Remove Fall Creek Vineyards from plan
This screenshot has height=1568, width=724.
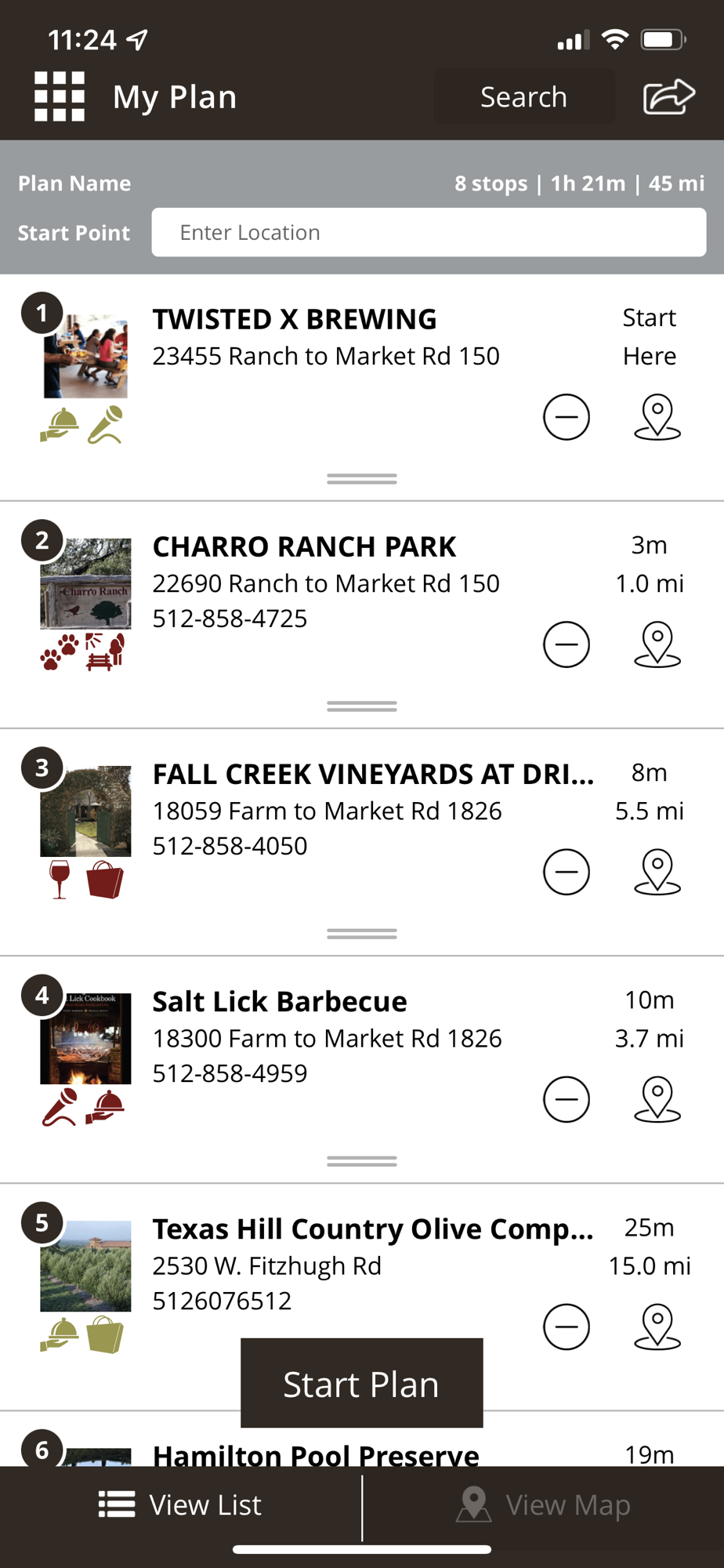pos(566,872)
